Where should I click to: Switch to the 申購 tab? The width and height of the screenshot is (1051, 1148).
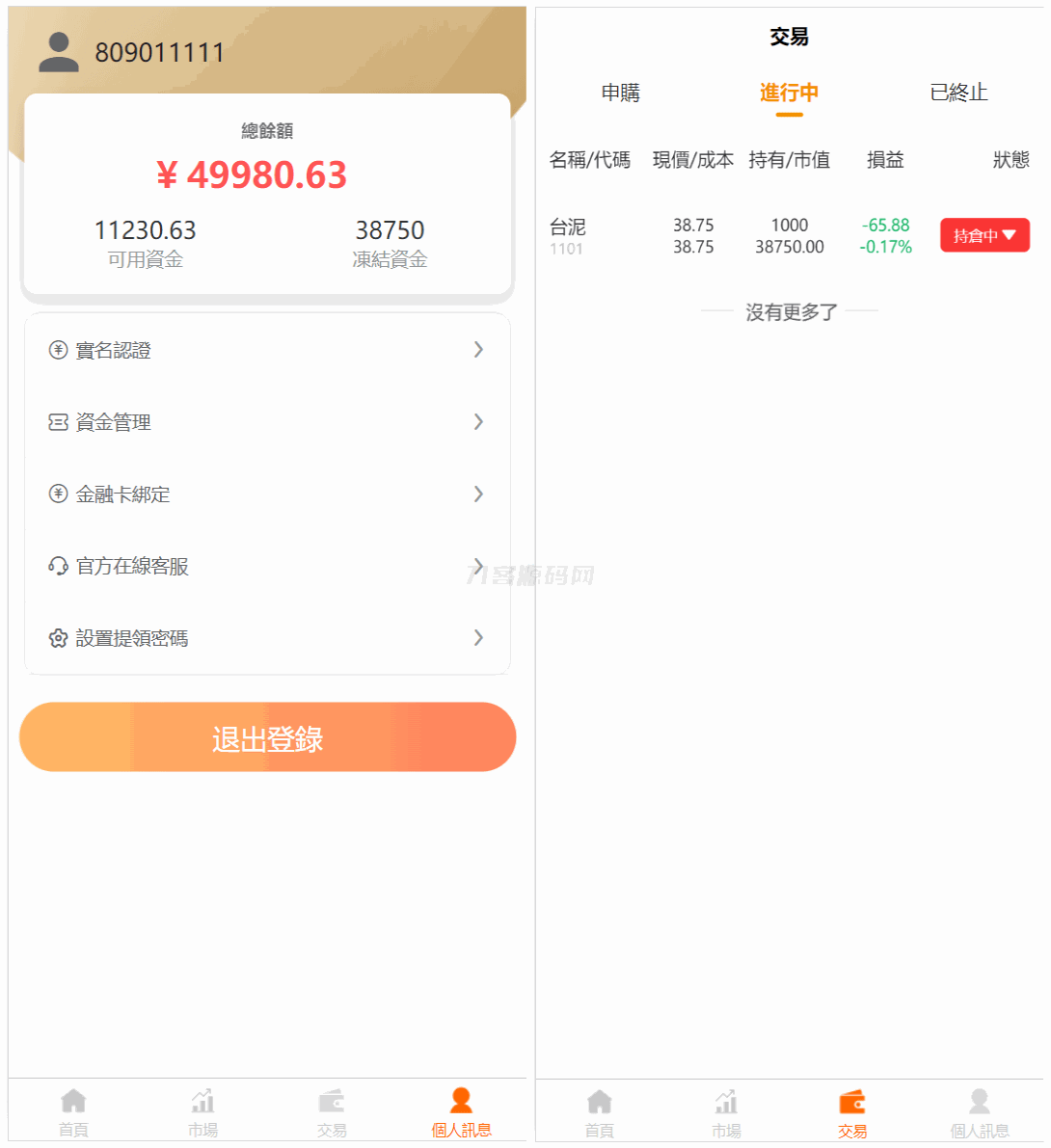(620, 93)
